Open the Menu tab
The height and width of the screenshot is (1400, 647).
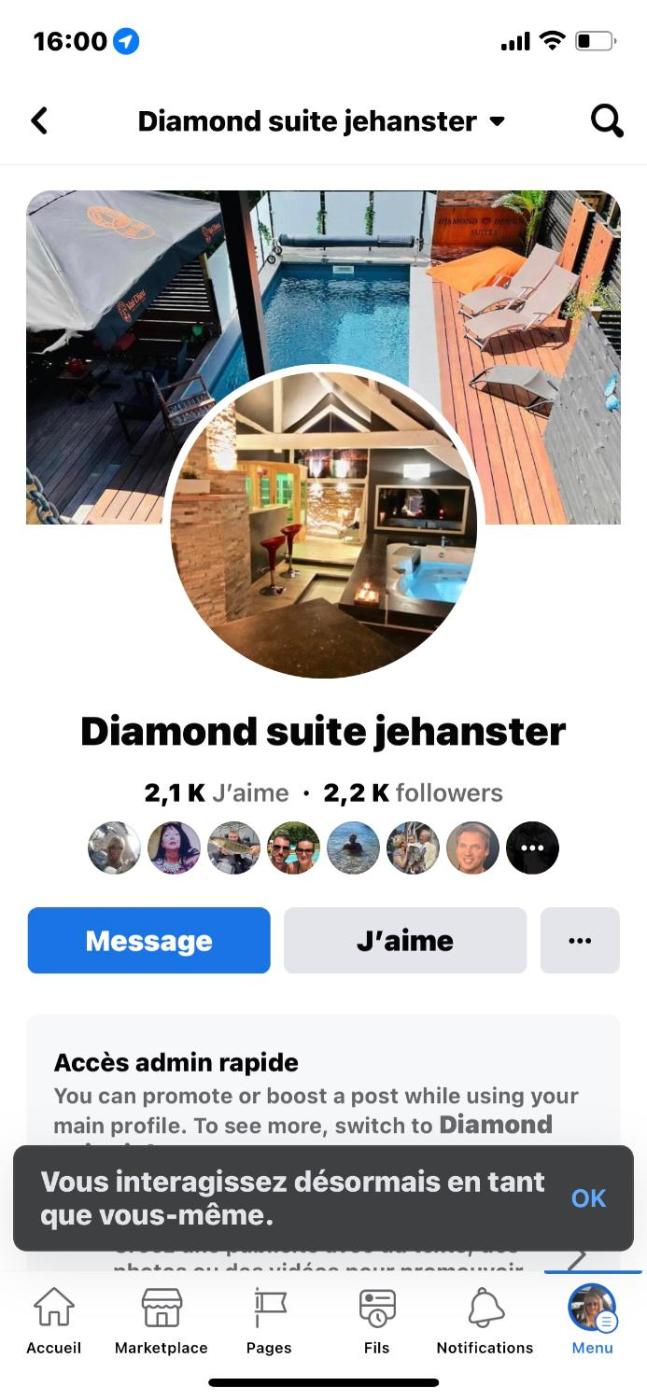click(x=592, y=1320)
